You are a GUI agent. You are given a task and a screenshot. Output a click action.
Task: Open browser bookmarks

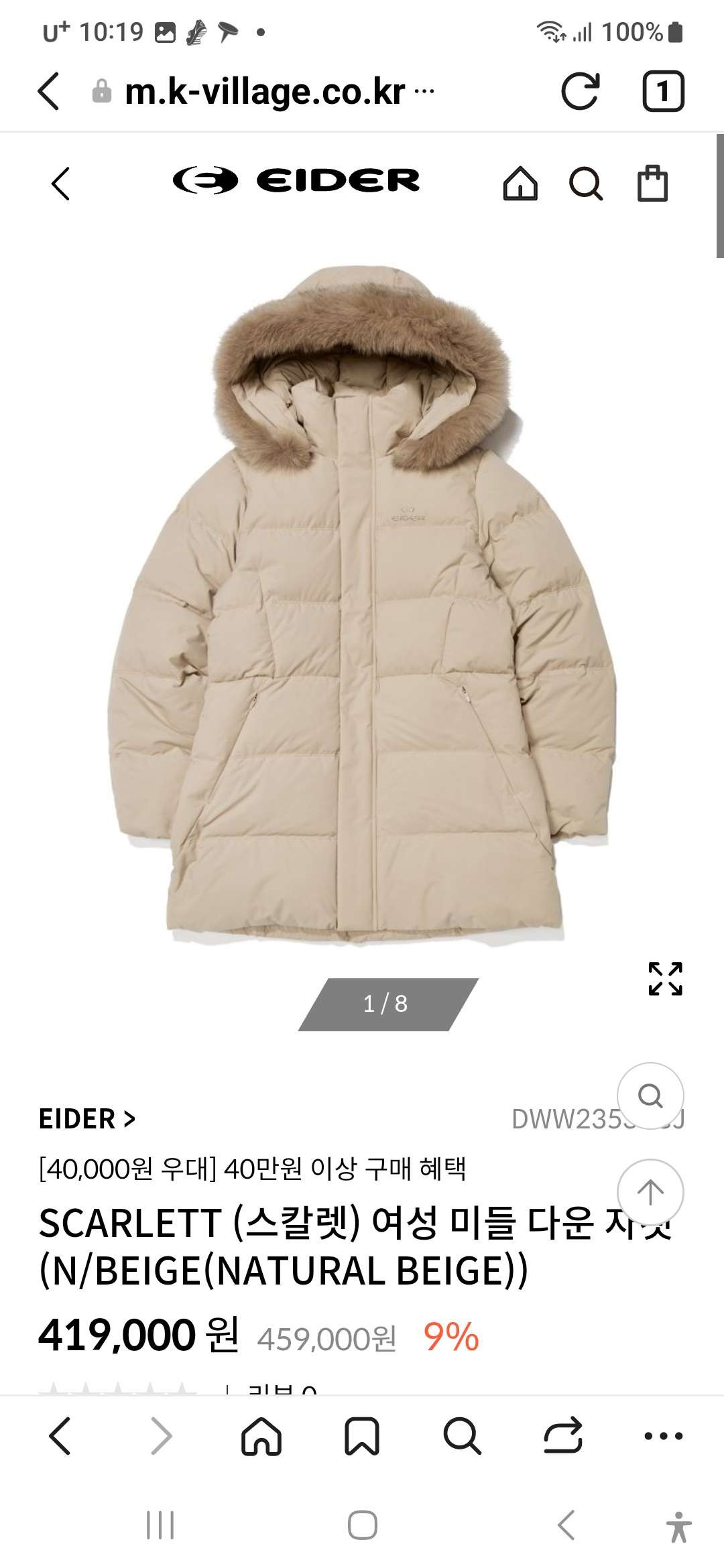pyautogui.click(x=362, y=1437)
